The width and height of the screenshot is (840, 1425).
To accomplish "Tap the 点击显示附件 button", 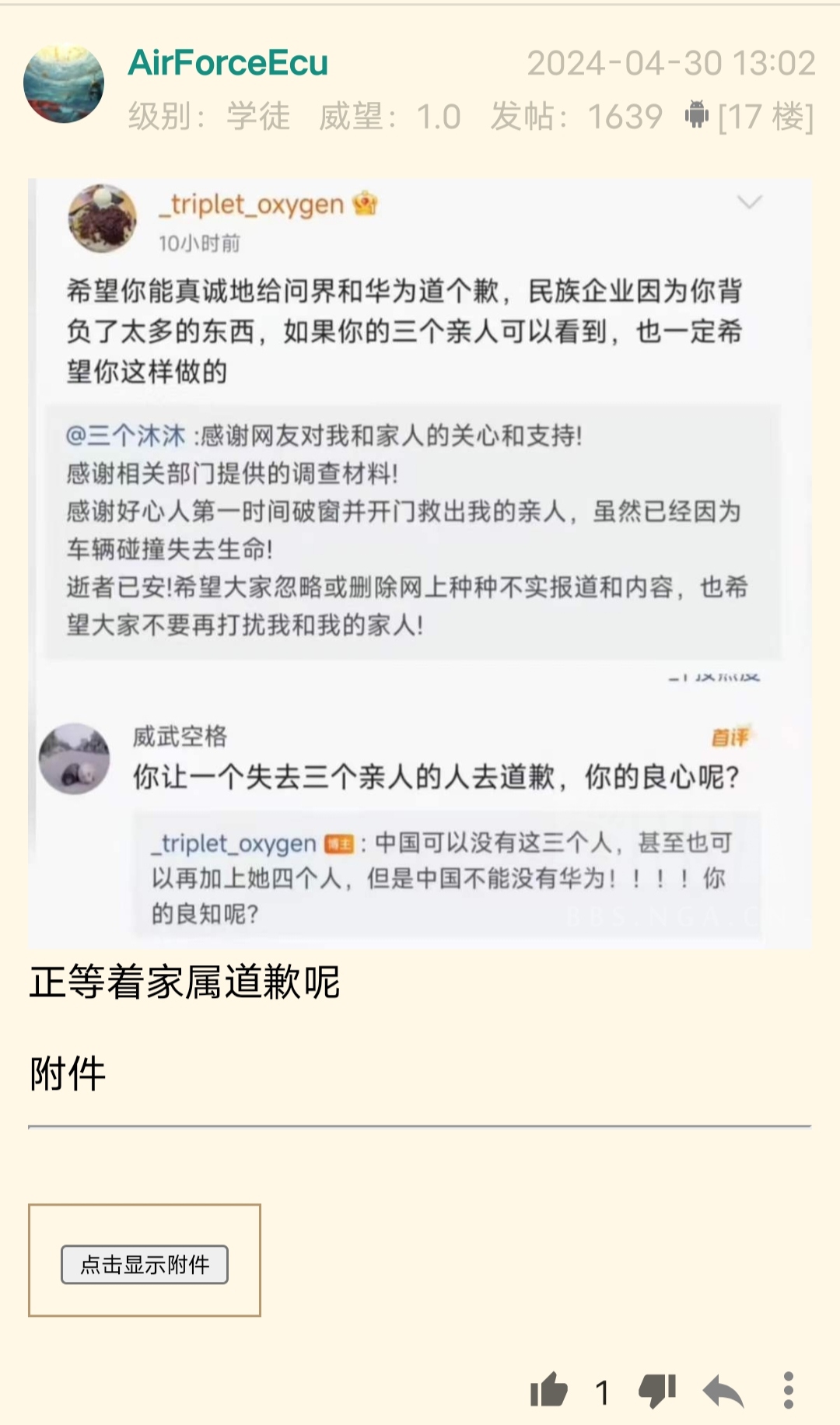I will [x=145, y=1264].
